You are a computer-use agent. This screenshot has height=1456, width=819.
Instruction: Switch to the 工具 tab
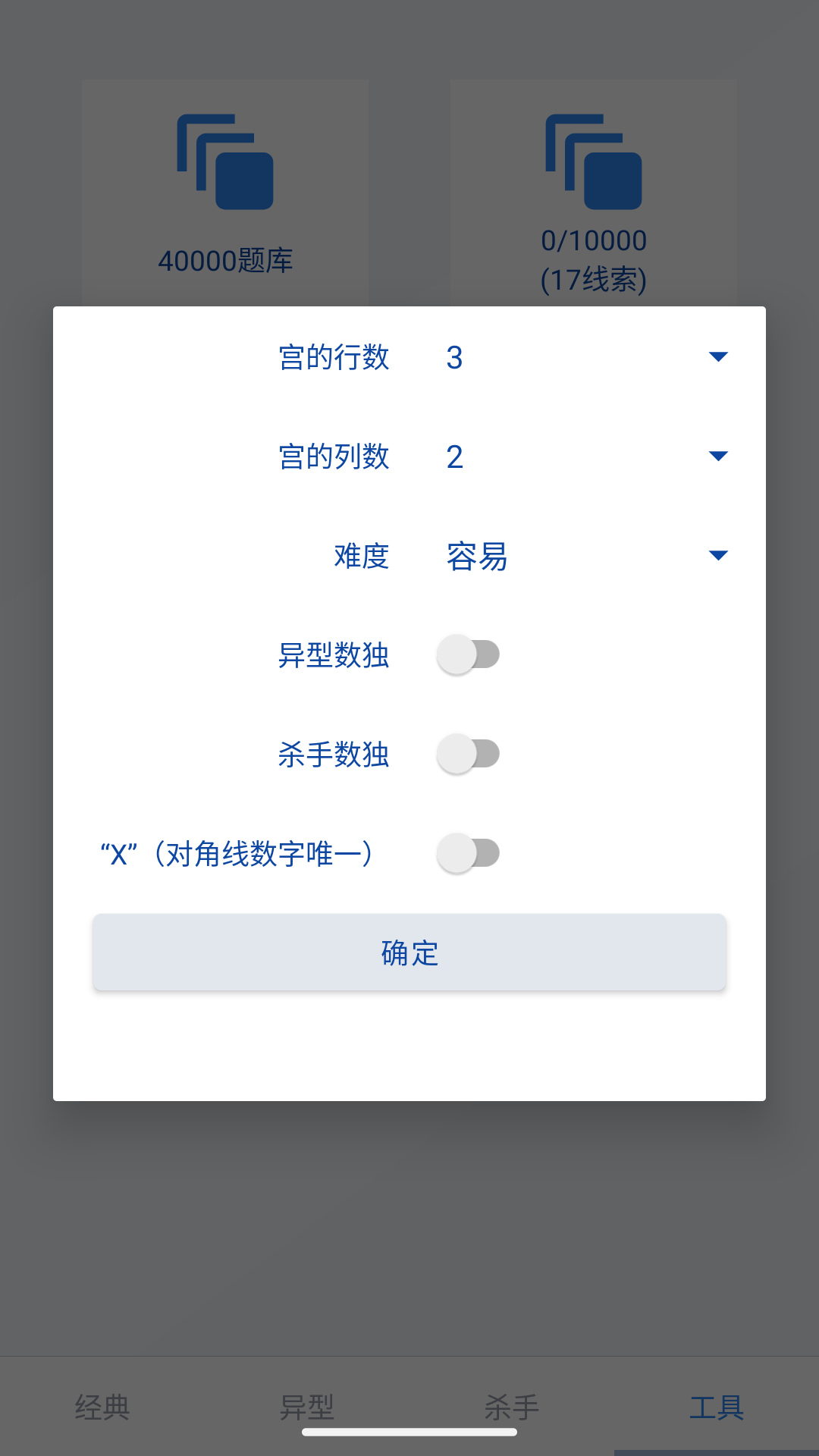tap(717, 1405)
